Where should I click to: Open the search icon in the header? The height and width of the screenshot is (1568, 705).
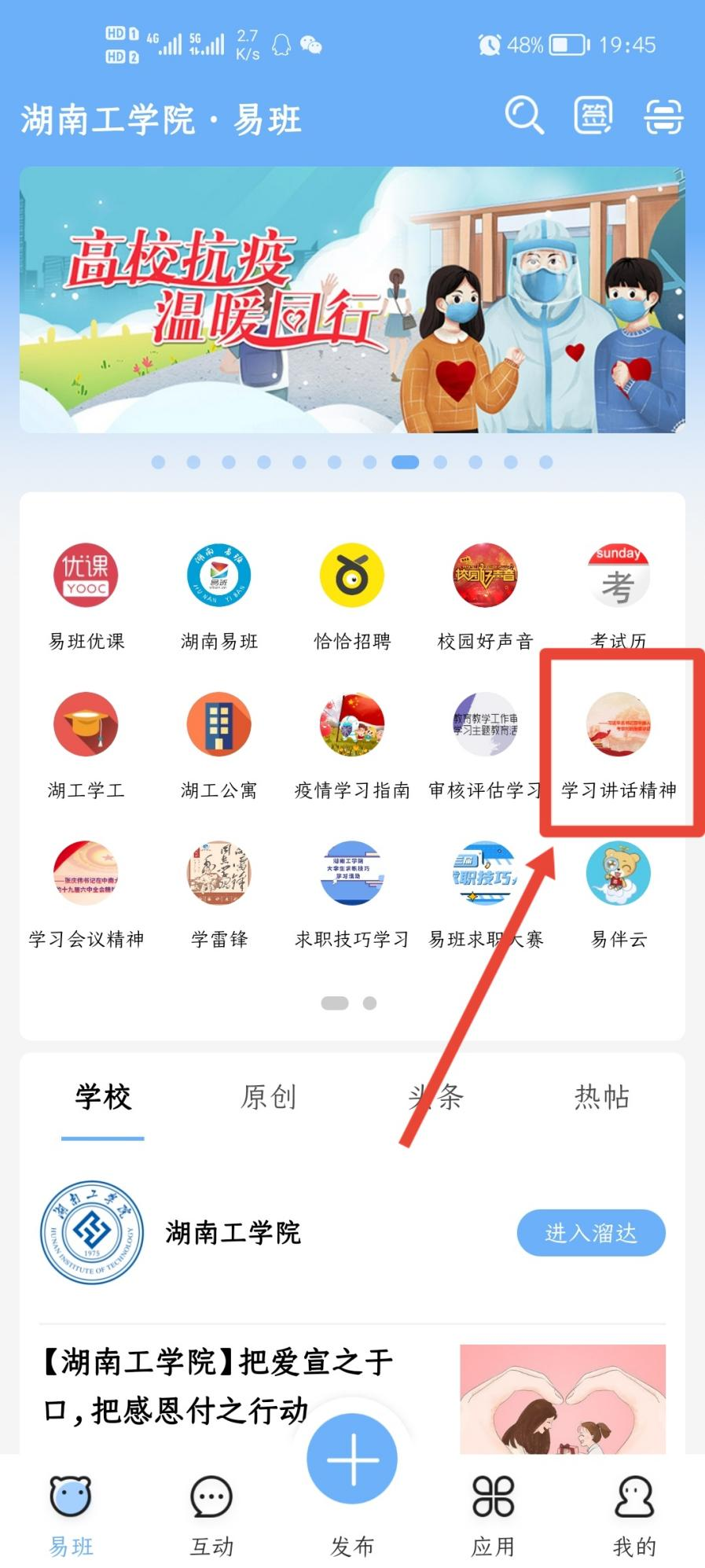coord(524,117)
